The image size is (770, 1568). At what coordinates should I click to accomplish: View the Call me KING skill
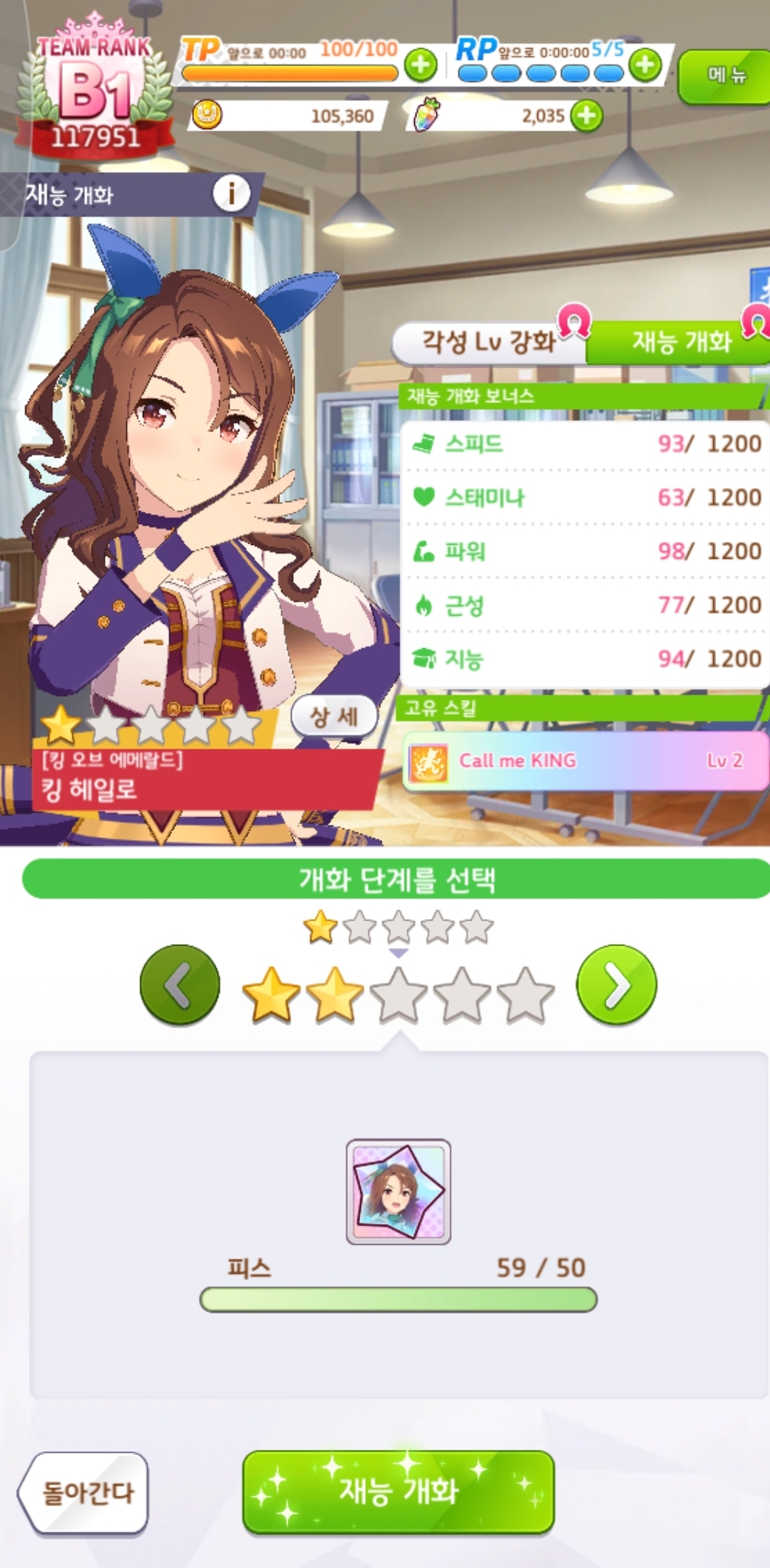(x=585, y=761)
